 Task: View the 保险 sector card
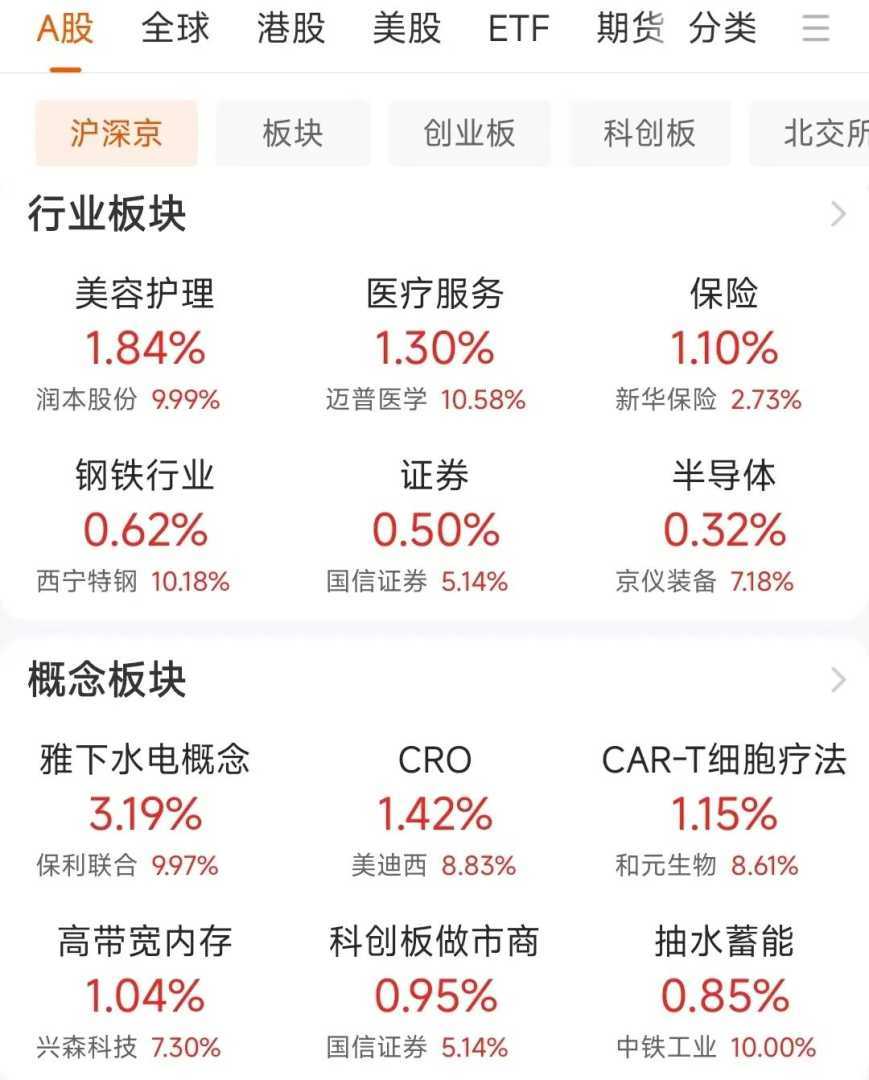pyautogui.click(x=723, y=345)
